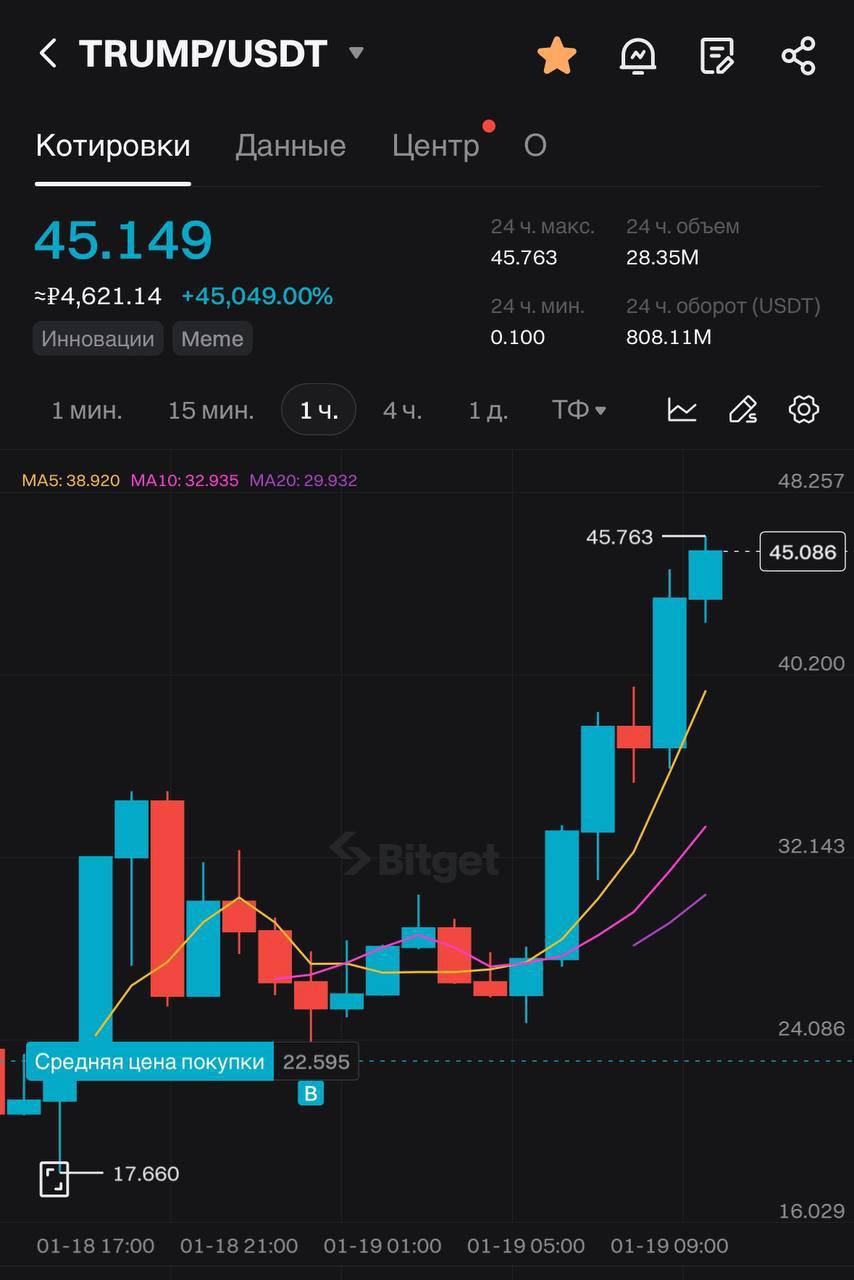Go back from TRUMP/USDT screen
Image resolution: width=854 pixels, height=1280 pixels.
pyautogui.click(x=47, y=54)
